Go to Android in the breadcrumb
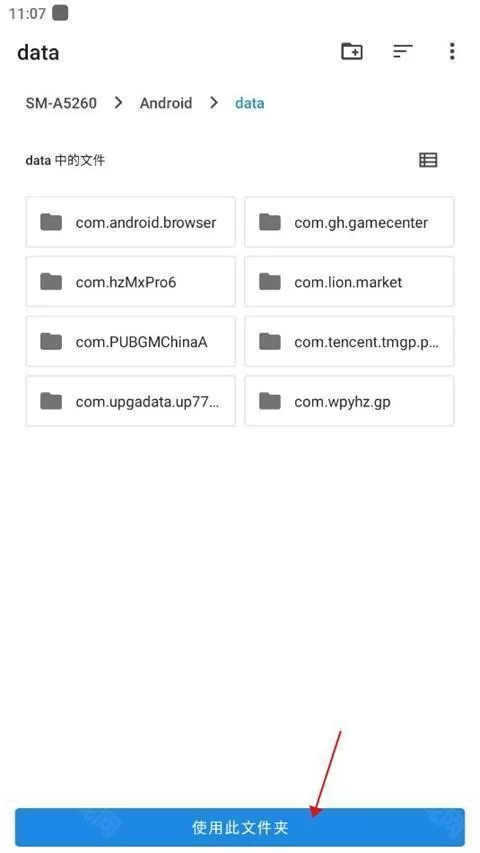480x853 pixels. (166, 103)
